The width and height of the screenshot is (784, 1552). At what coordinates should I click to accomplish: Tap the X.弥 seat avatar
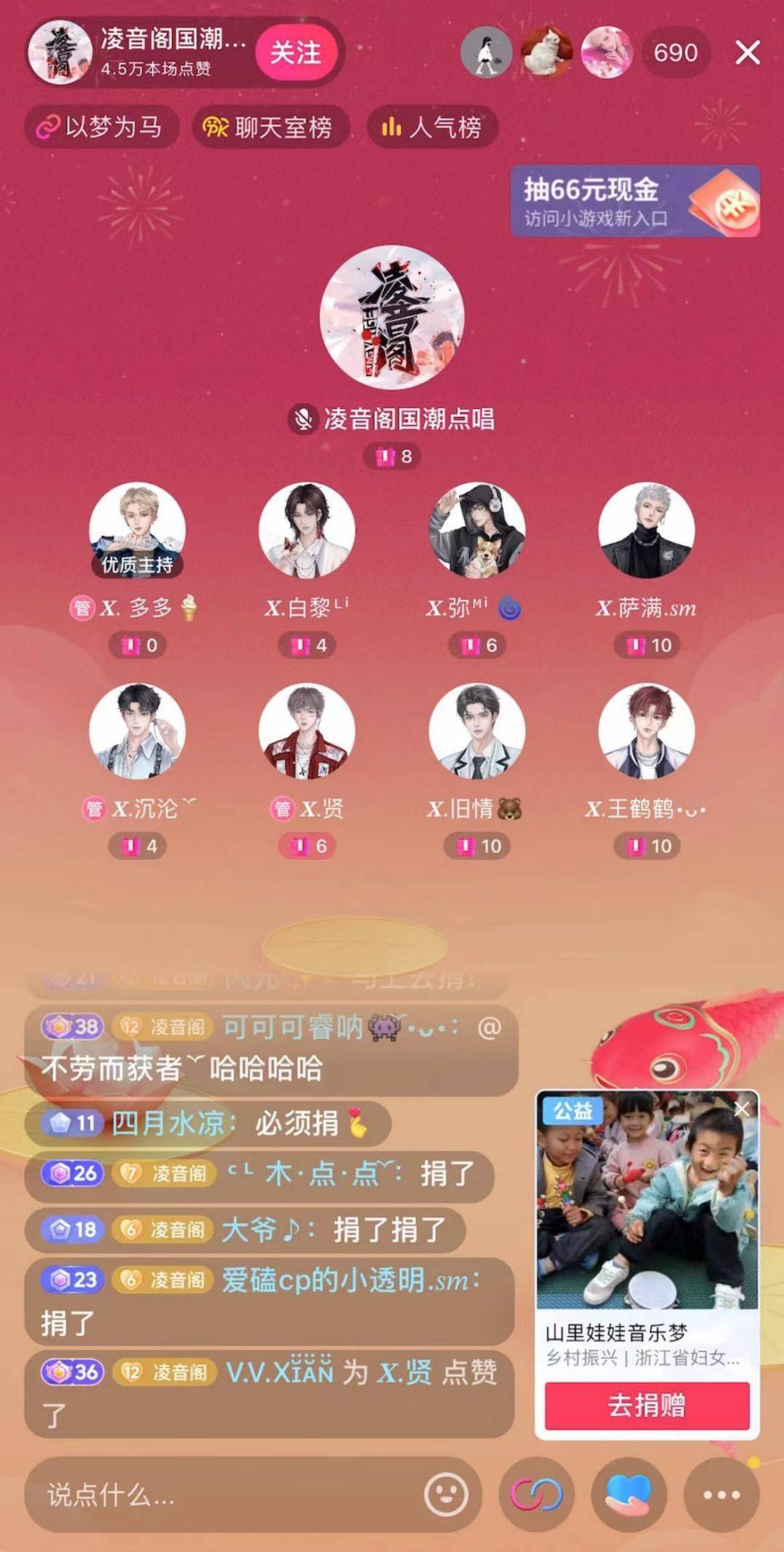[x=477, y=530]
